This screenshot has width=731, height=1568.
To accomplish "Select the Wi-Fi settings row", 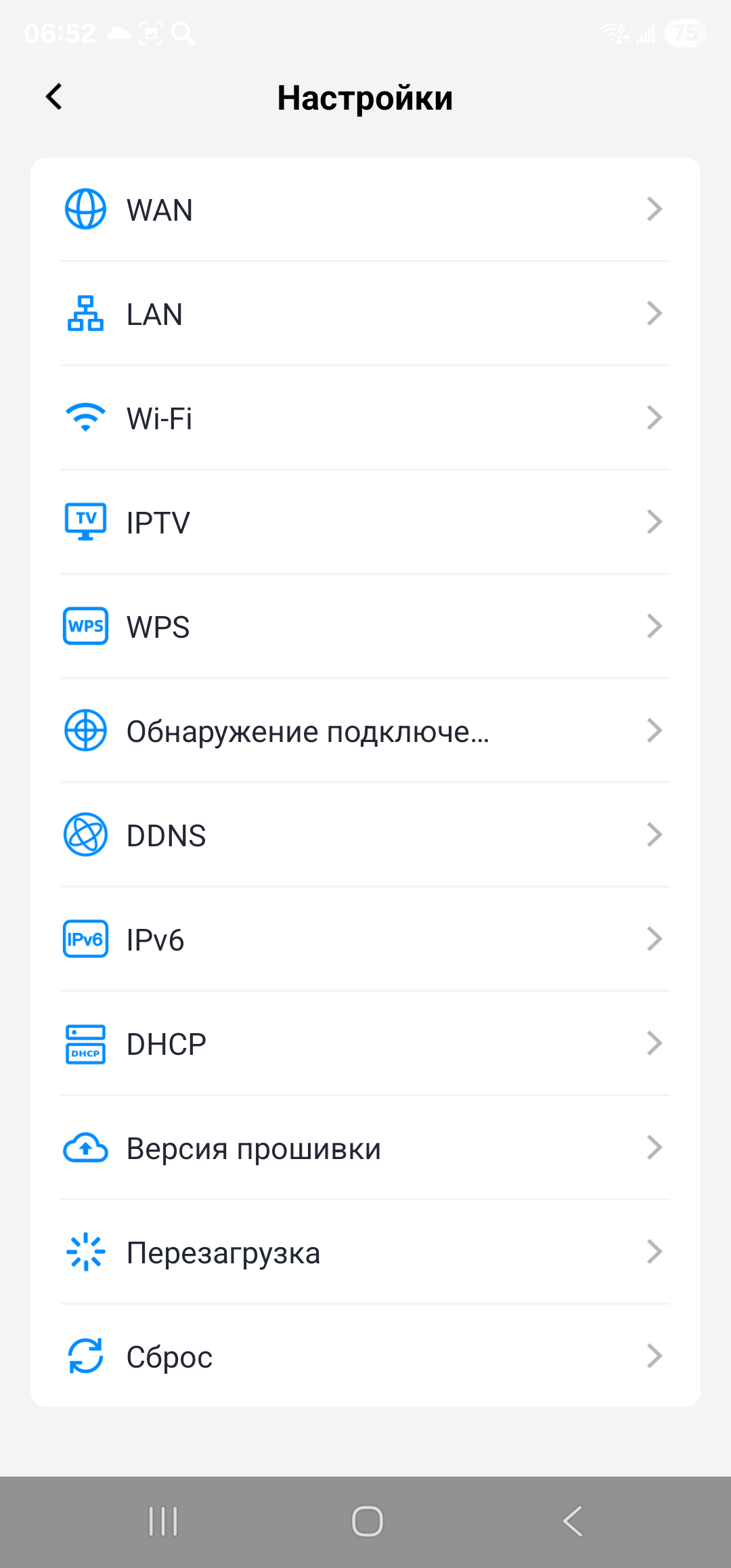I will 365,418.
